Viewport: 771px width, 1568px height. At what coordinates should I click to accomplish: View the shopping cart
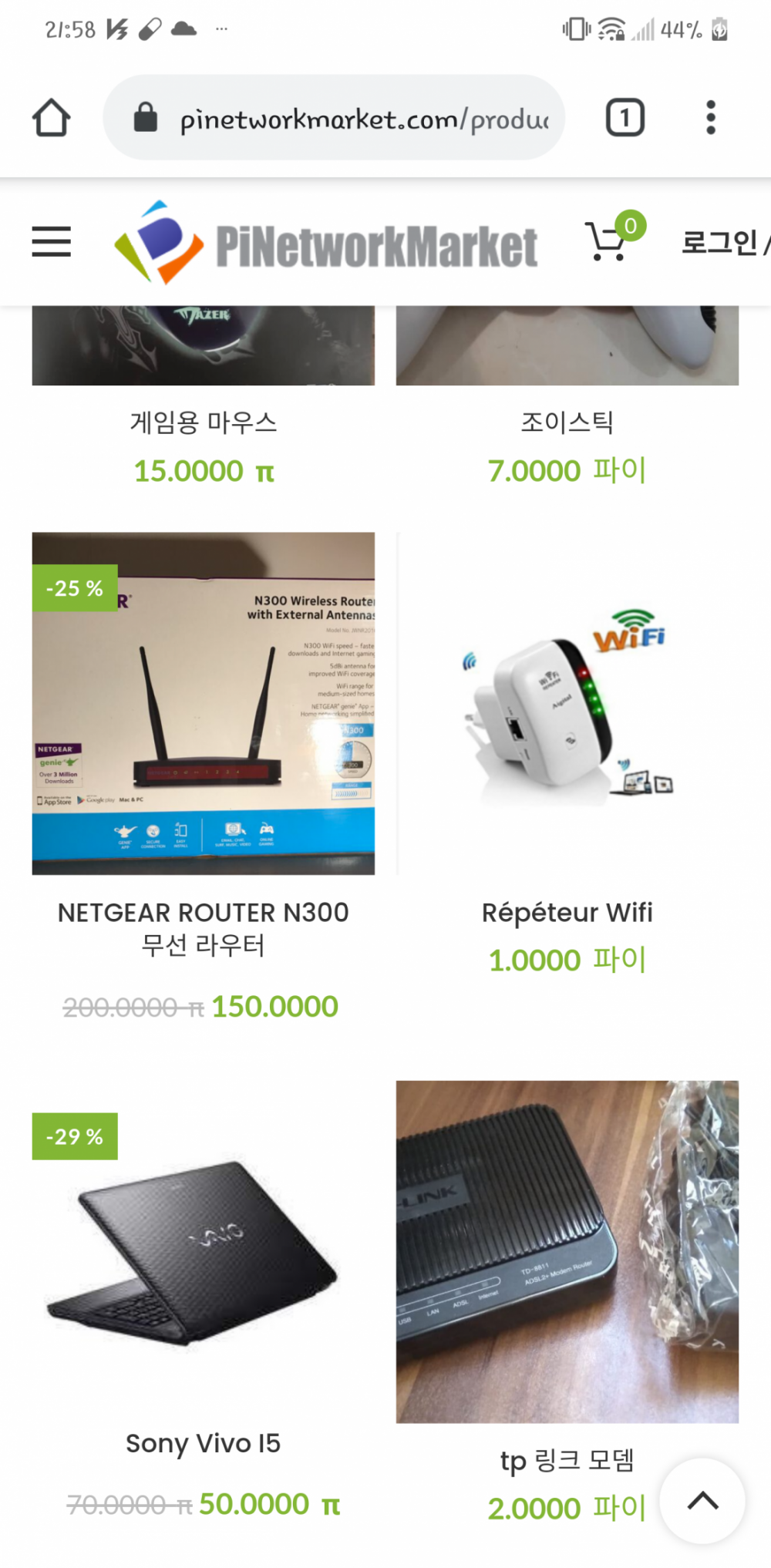[609, 241]
